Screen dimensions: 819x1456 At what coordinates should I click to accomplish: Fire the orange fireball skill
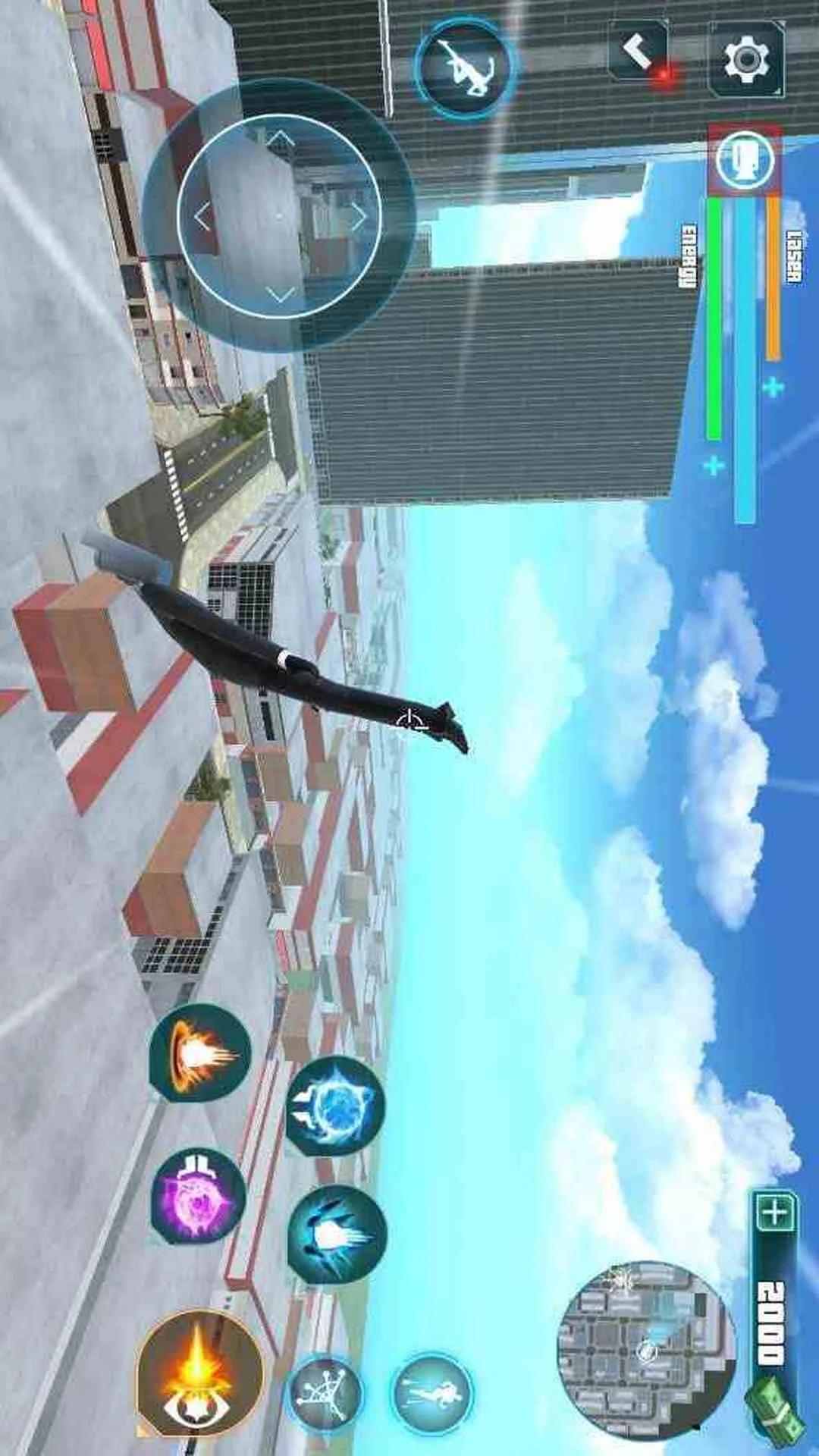[200, 1053]
